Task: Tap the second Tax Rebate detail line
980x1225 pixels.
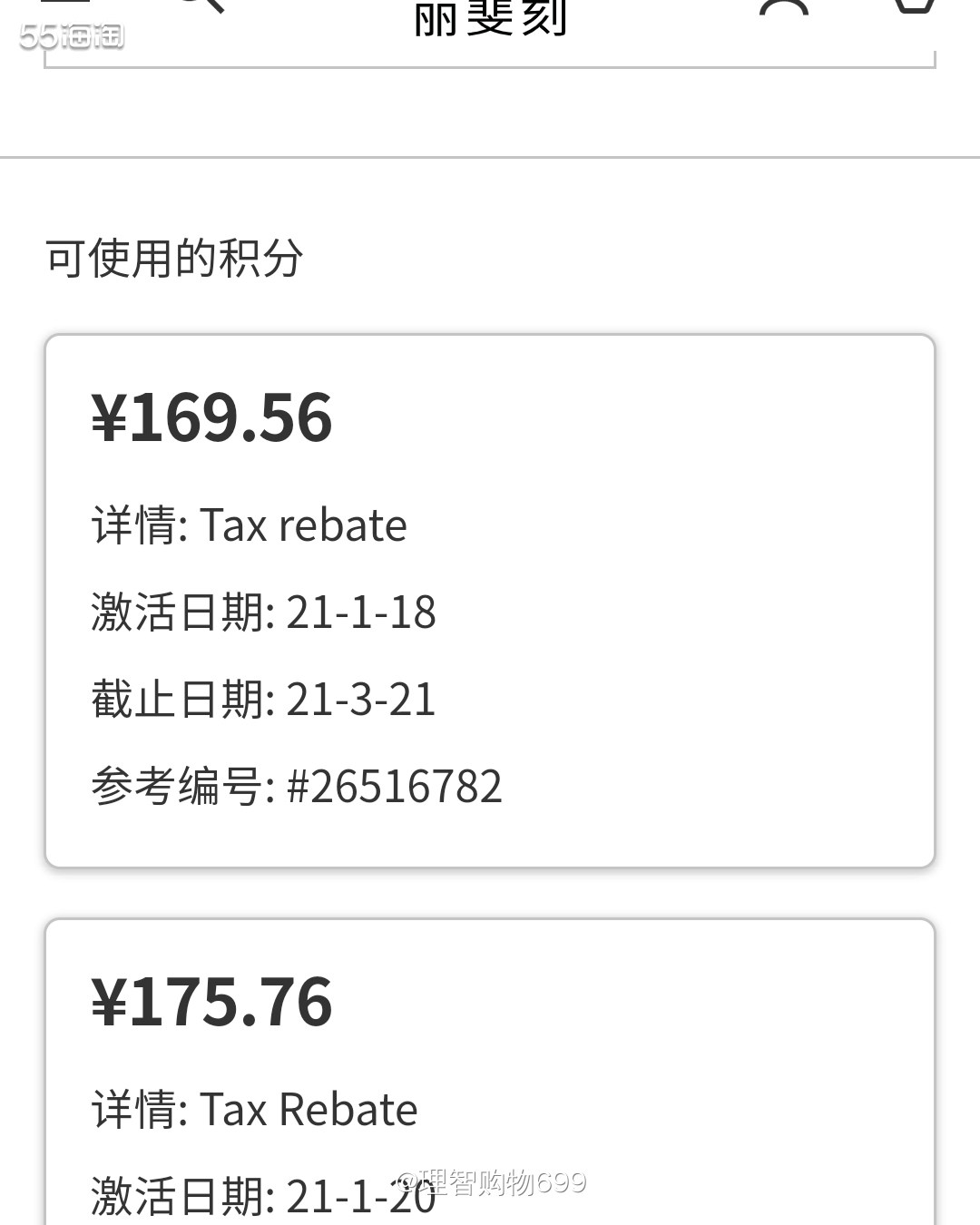Action: [x=253, y=1107]
